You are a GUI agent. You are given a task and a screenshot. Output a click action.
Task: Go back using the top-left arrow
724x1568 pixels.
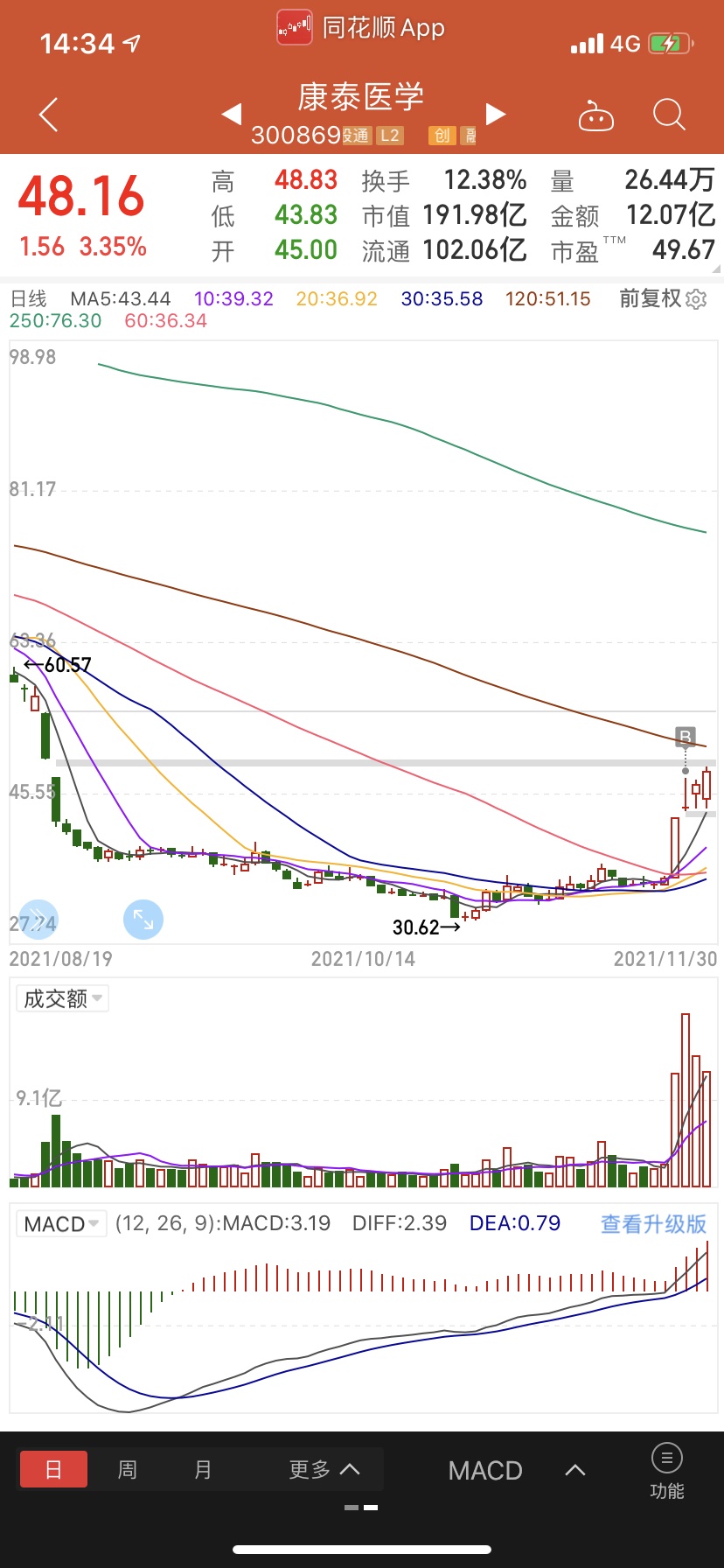(49, 115)
